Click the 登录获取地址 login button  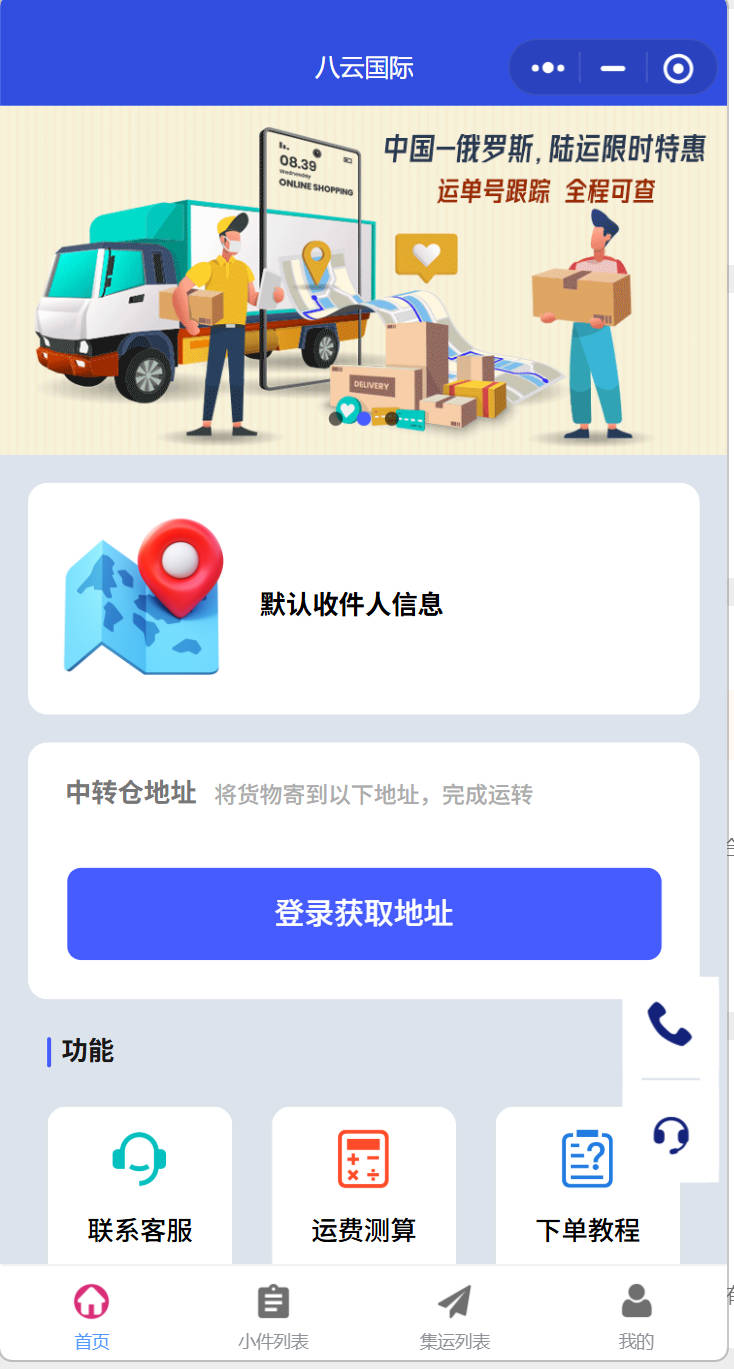tap(364, 913)
